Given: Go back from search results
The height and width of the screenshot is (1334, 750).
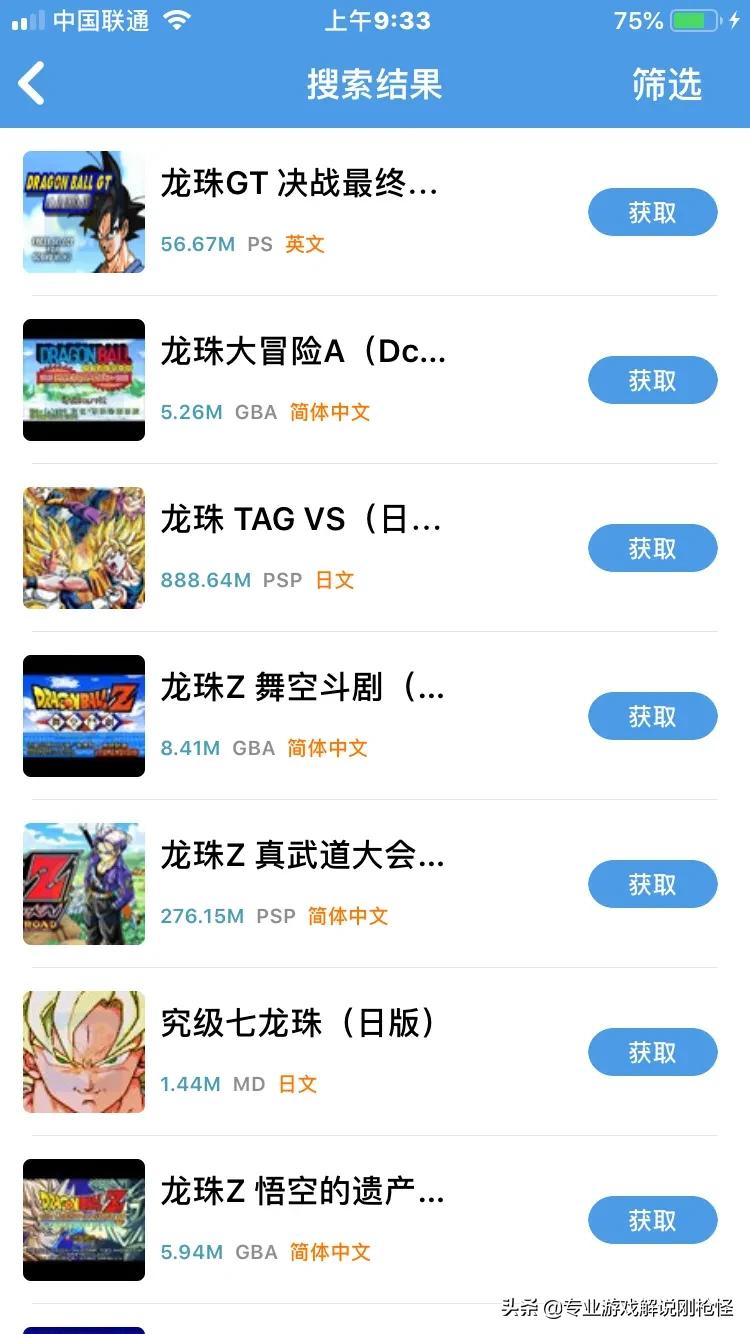Looking at the screenshot, I should coord(32,84).
